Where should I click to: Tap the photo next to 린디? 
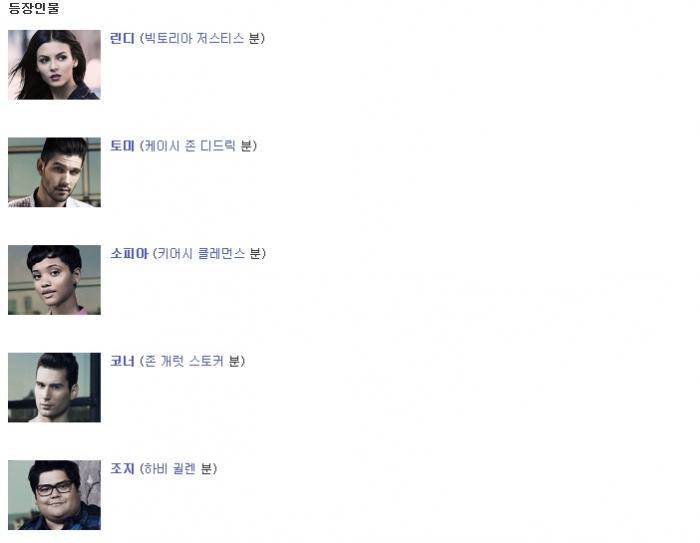pyautogui.click(x=54, y=65)
